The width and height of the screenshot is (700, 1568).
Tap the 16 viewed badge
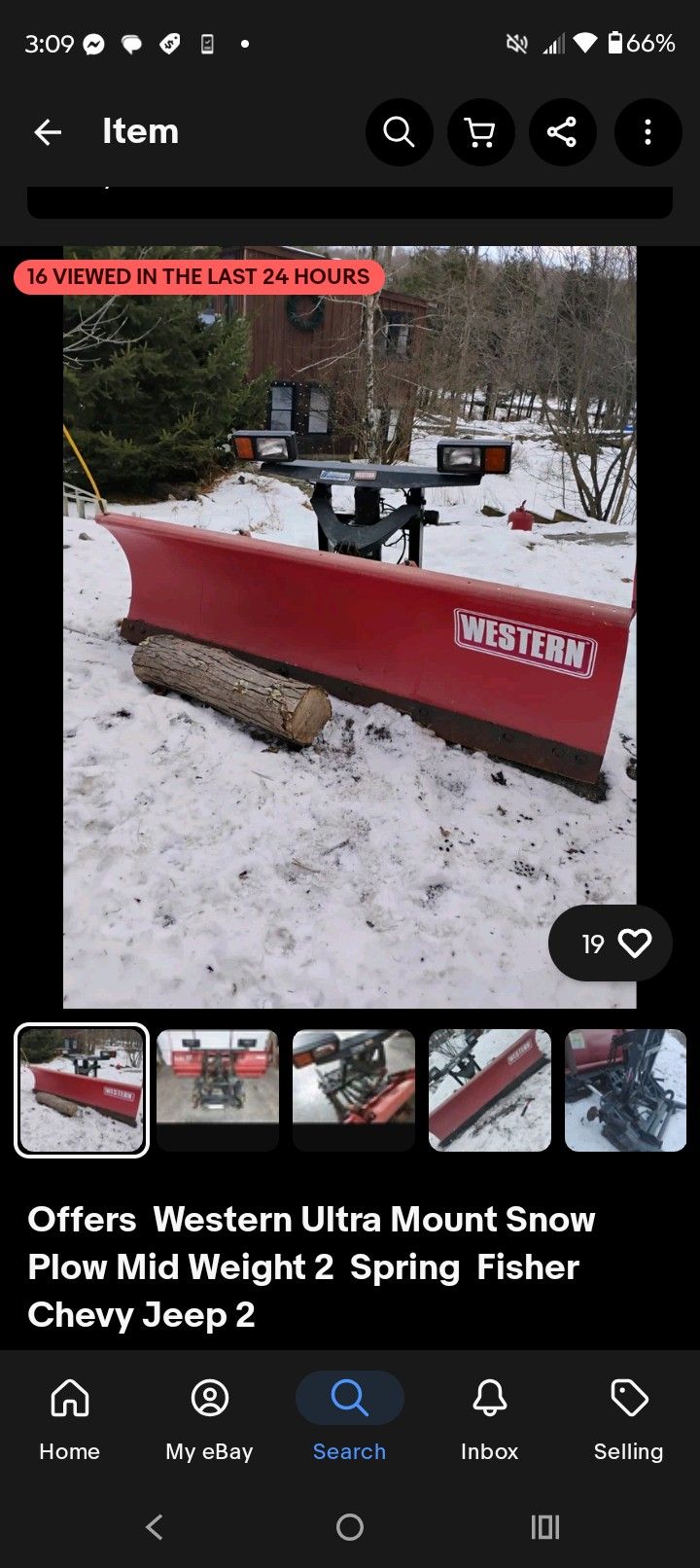coord(198,277)
